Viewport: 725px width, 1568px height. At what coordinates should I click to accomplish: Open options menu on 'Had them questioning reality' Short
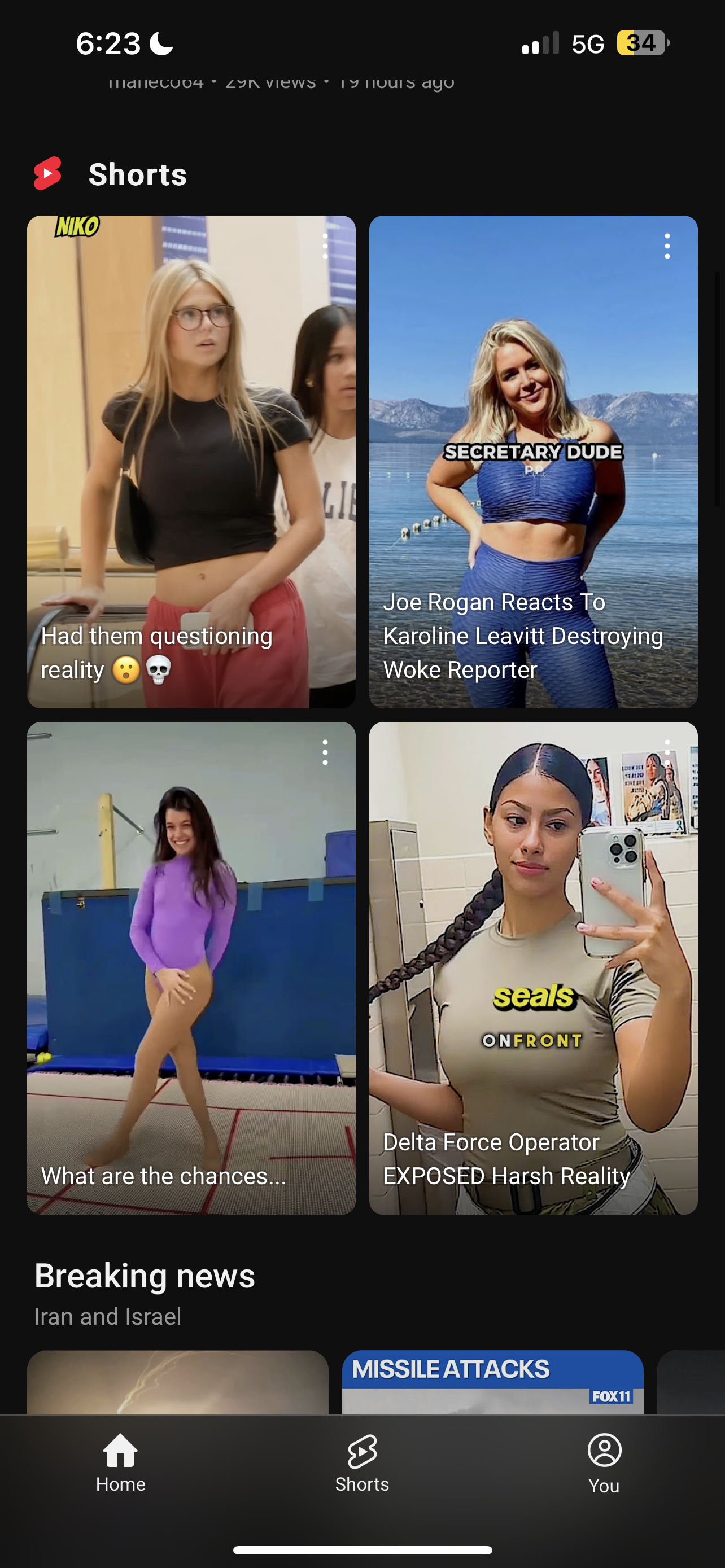(325, 246)
